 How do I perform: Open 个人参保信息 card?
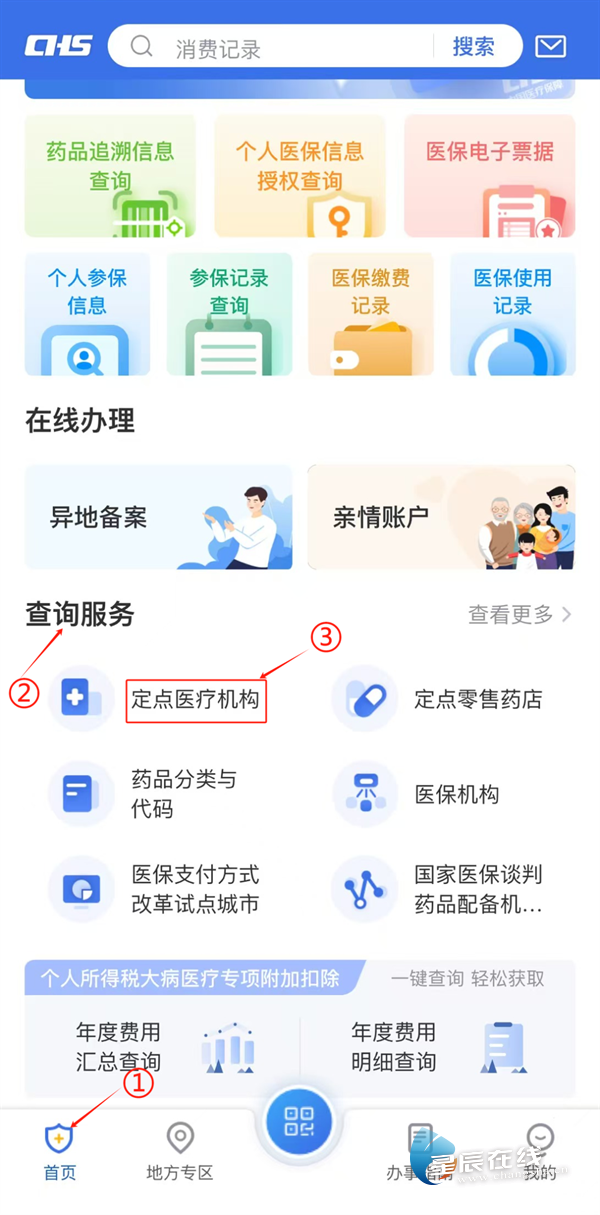coord(87,314)
